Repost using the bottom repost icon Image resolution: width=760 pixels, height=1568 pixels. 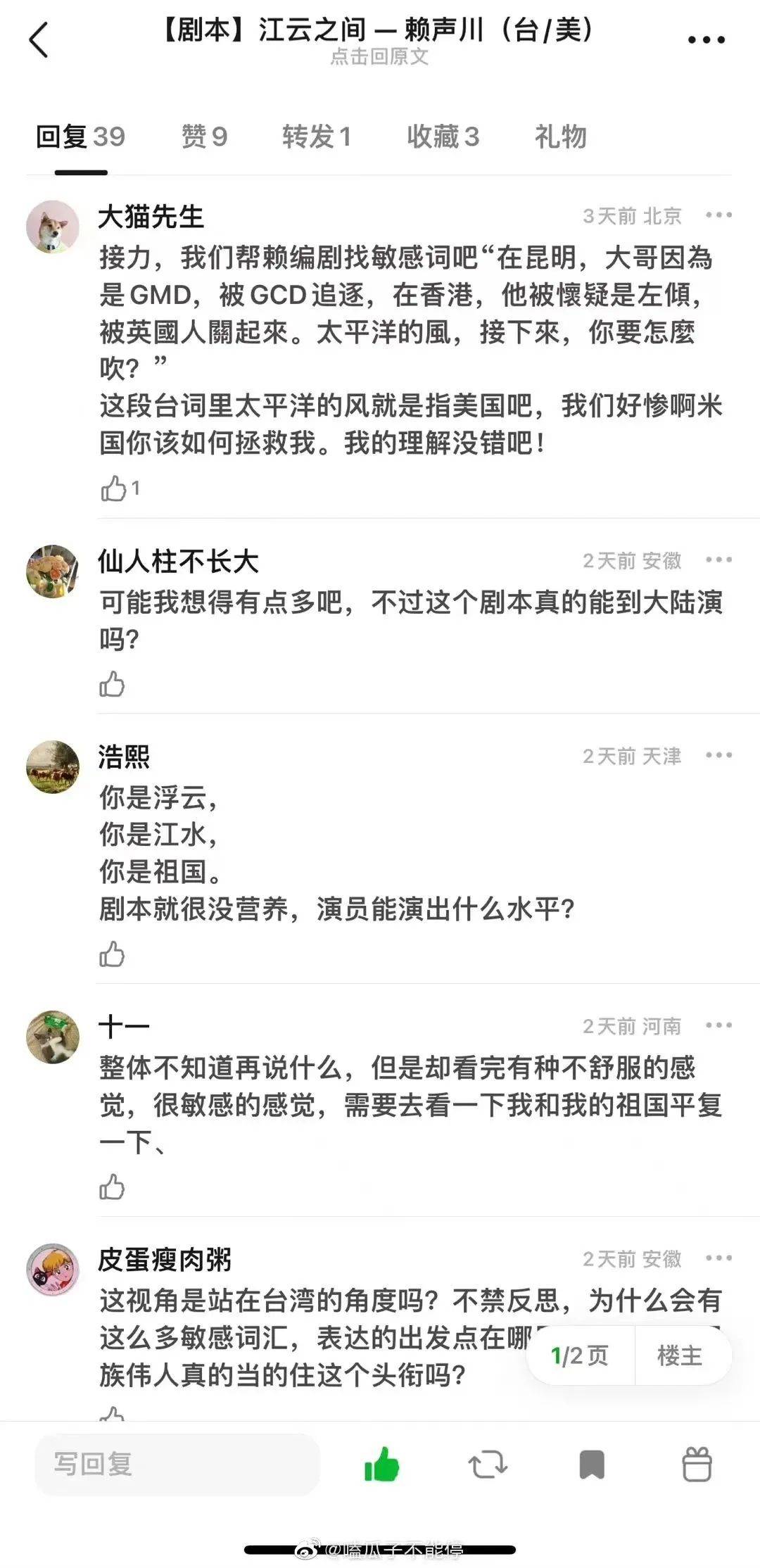(488, 1465)
